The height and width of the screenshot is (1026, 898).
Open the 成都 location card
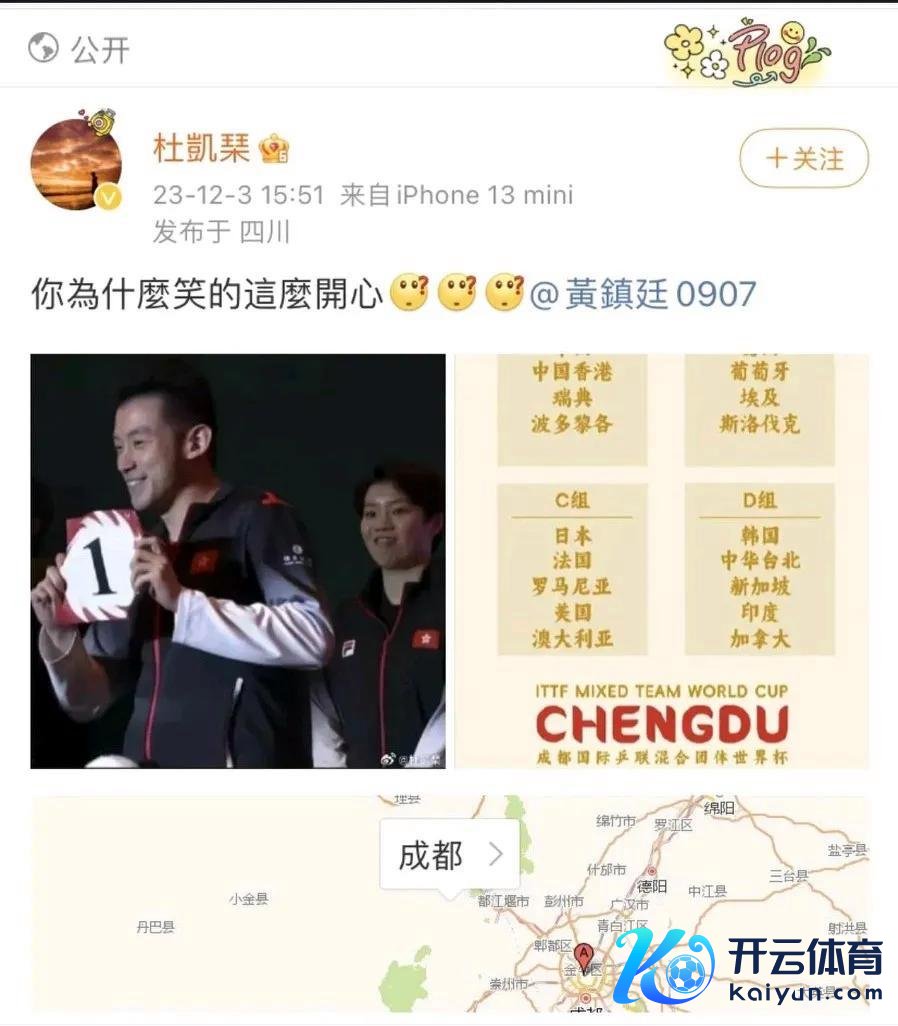(449, 855)
